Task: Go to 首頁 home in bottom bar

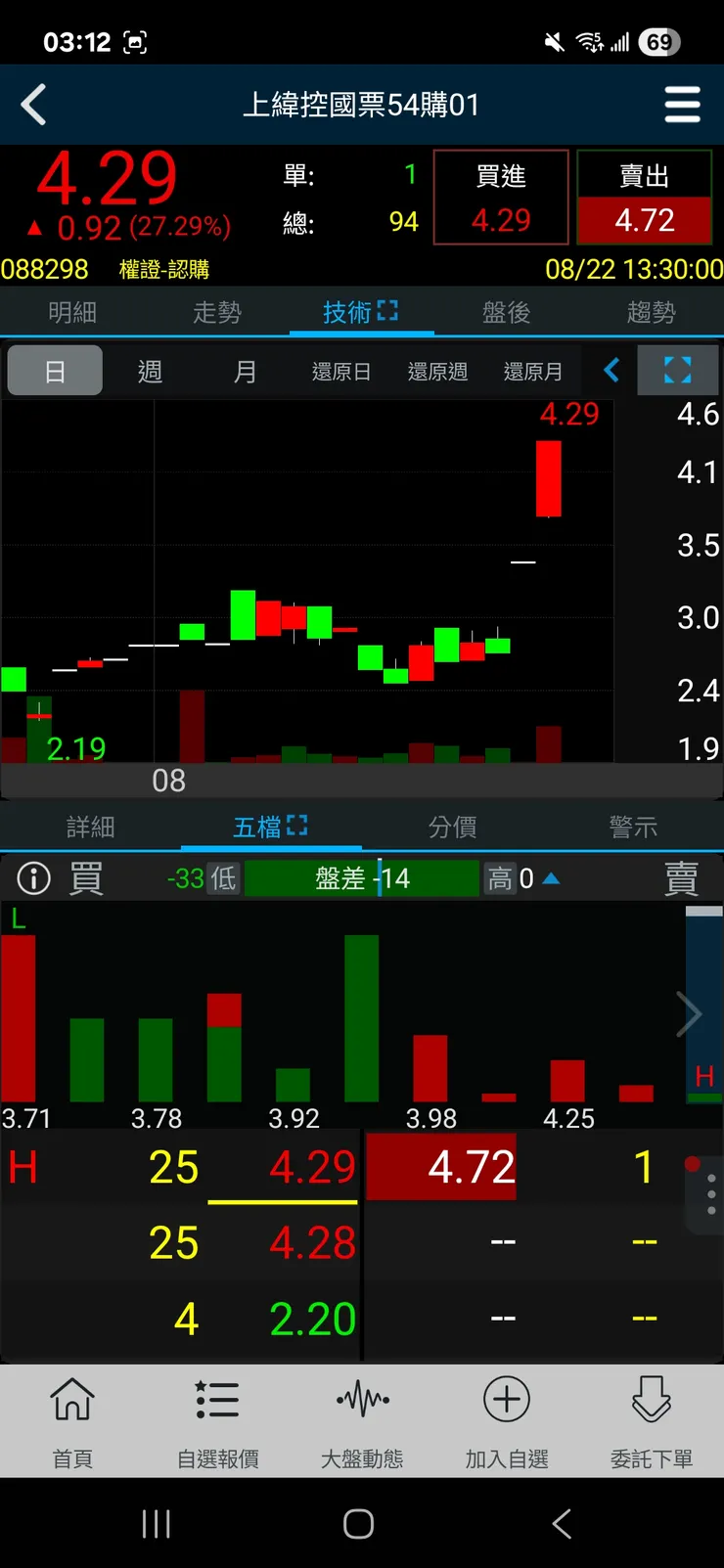Action: pos(72,1421)
